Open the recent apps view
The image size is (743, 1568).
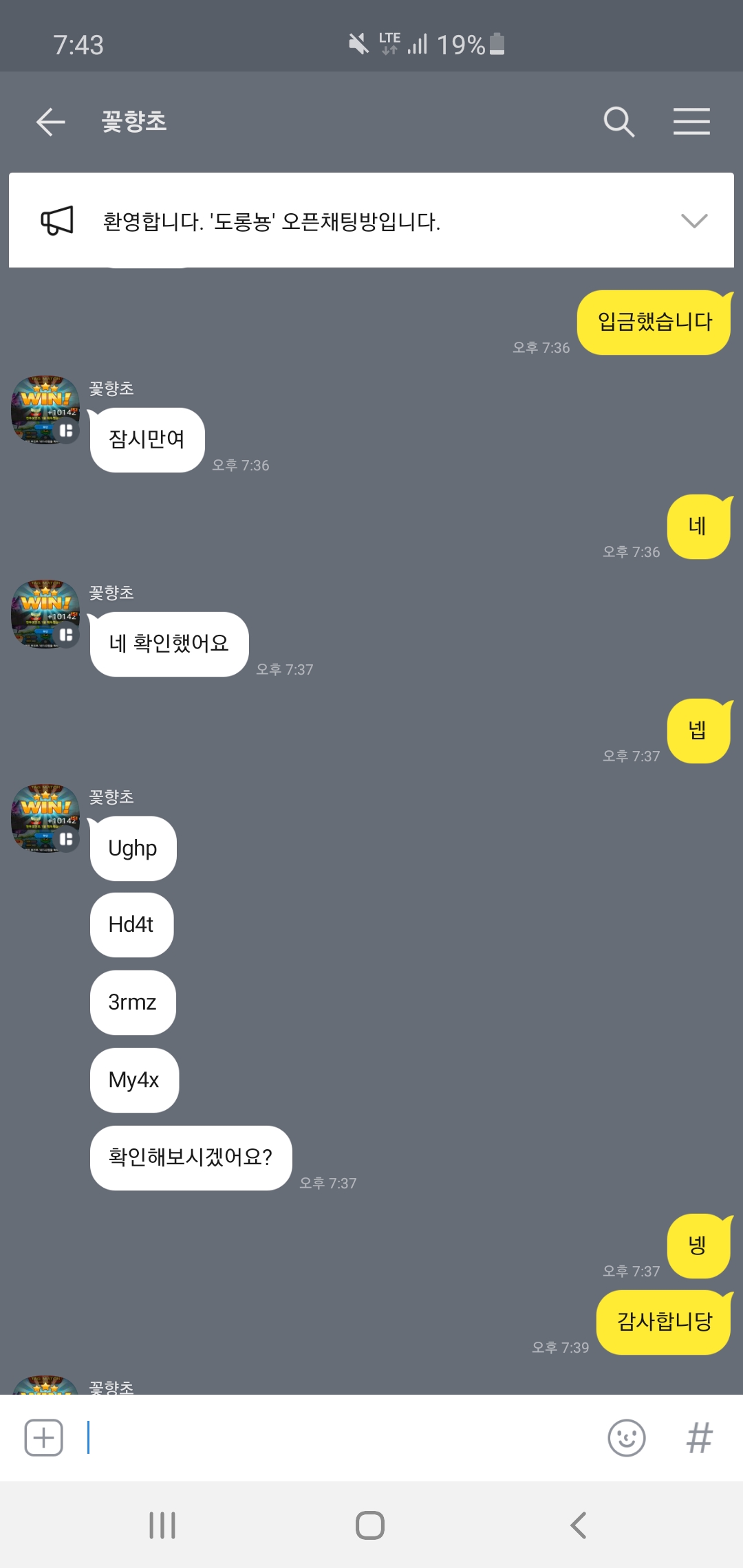162,1525
